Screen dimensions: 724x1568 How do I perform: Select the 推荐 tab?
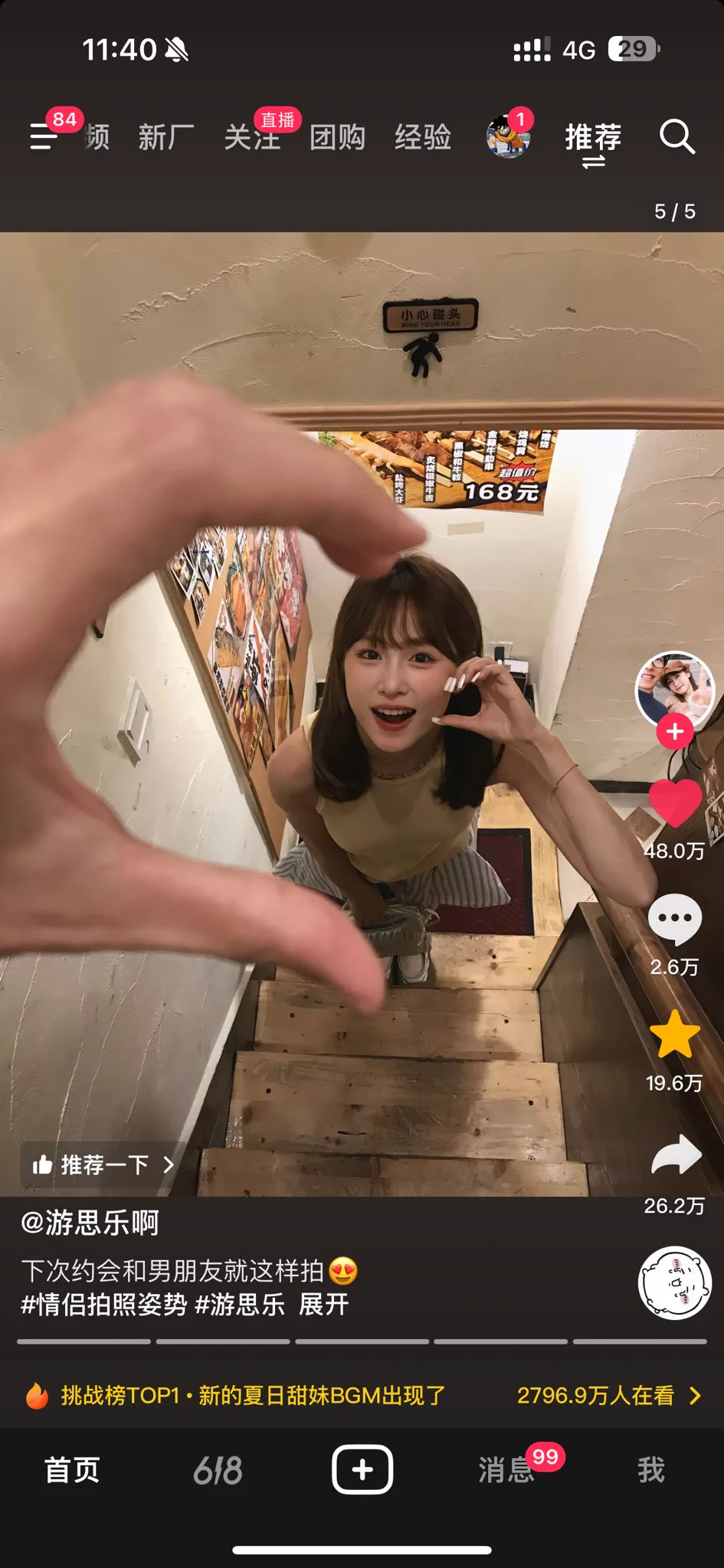593,139
